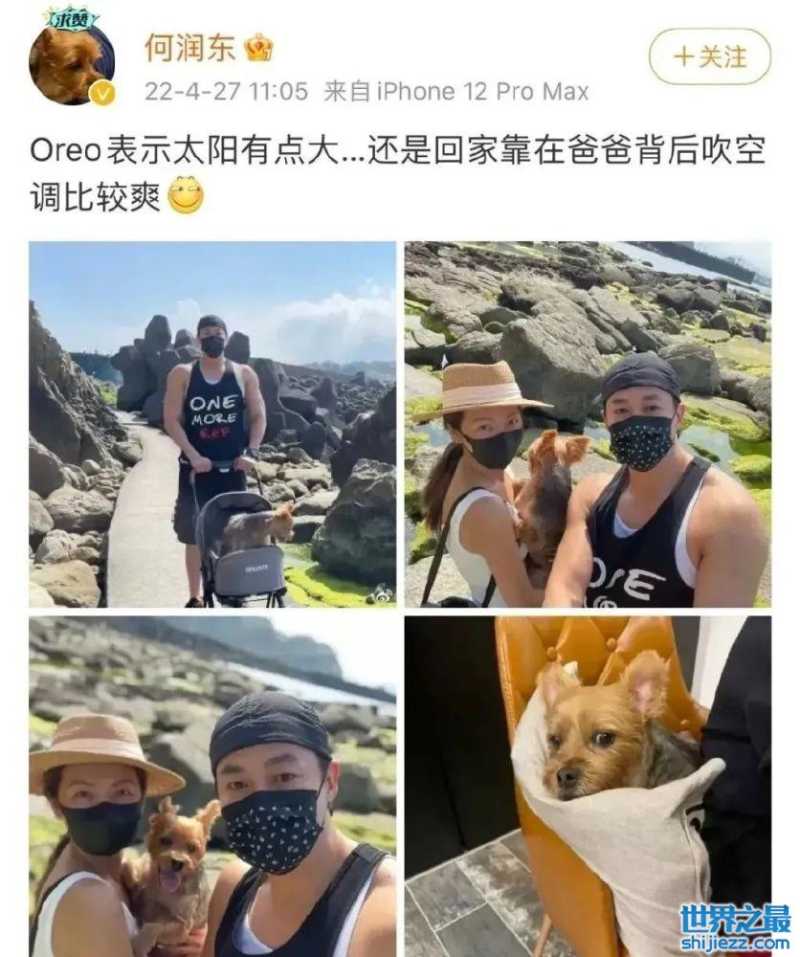The height and width of the screenshot is (957, 800).
Task: Follow 何润东 with the +关注 button
Action: point(709,56)
